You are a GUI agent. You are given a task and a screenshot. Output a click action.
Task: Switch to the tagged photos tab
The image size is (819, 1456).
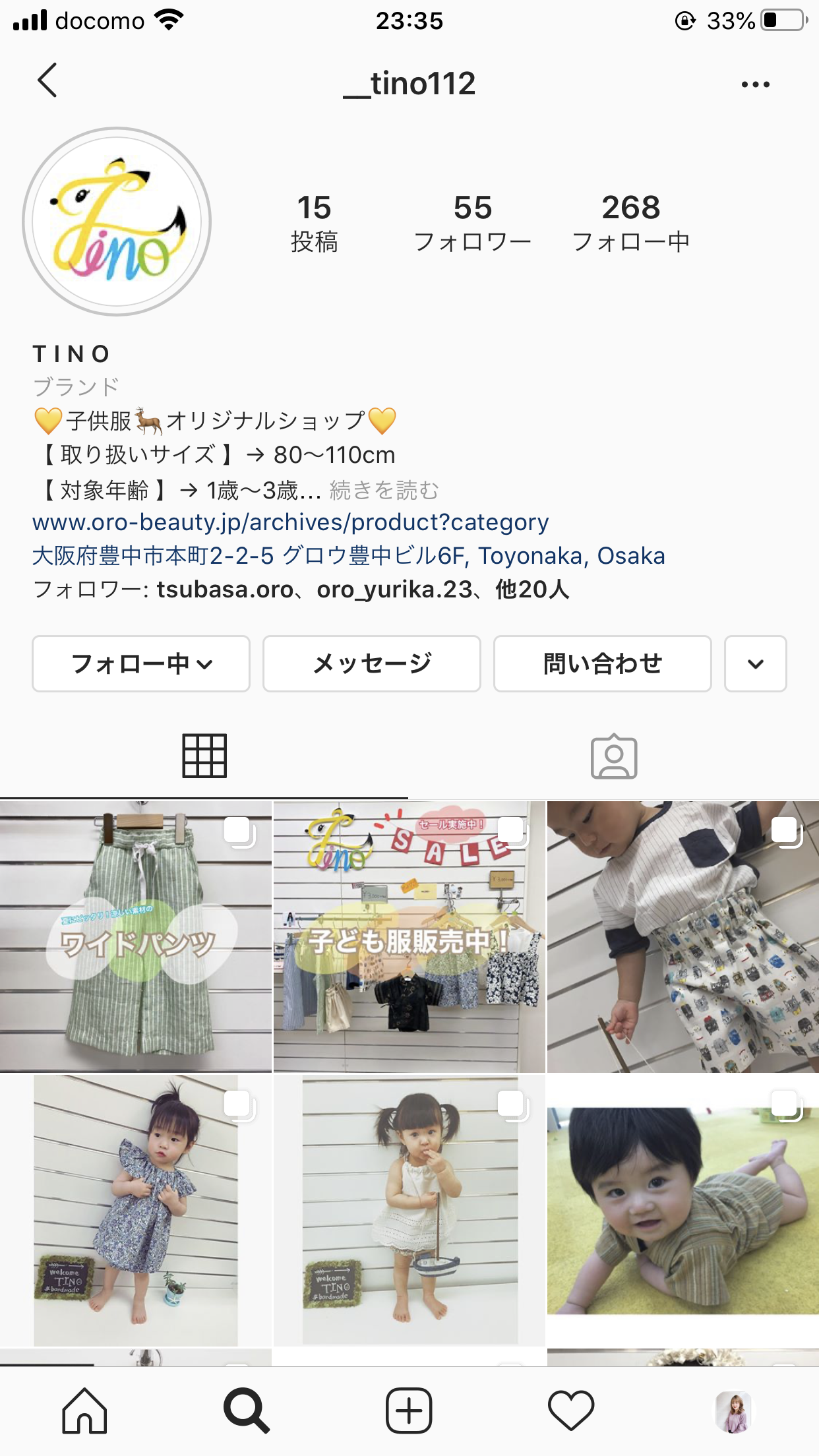(x=614, y=756)
